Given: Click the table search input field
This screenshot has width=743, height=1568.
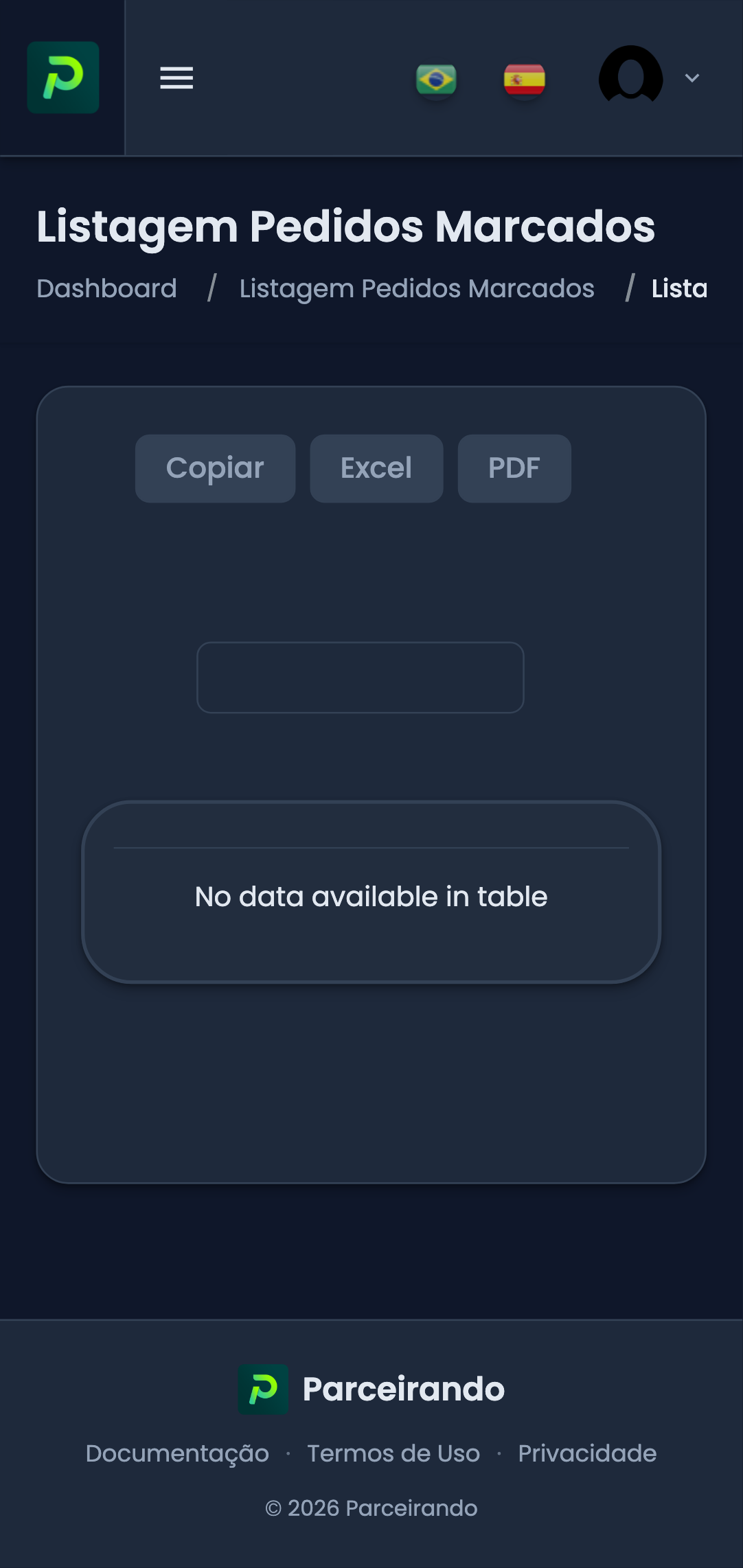Looking at the screenshot, I should 359,677.
